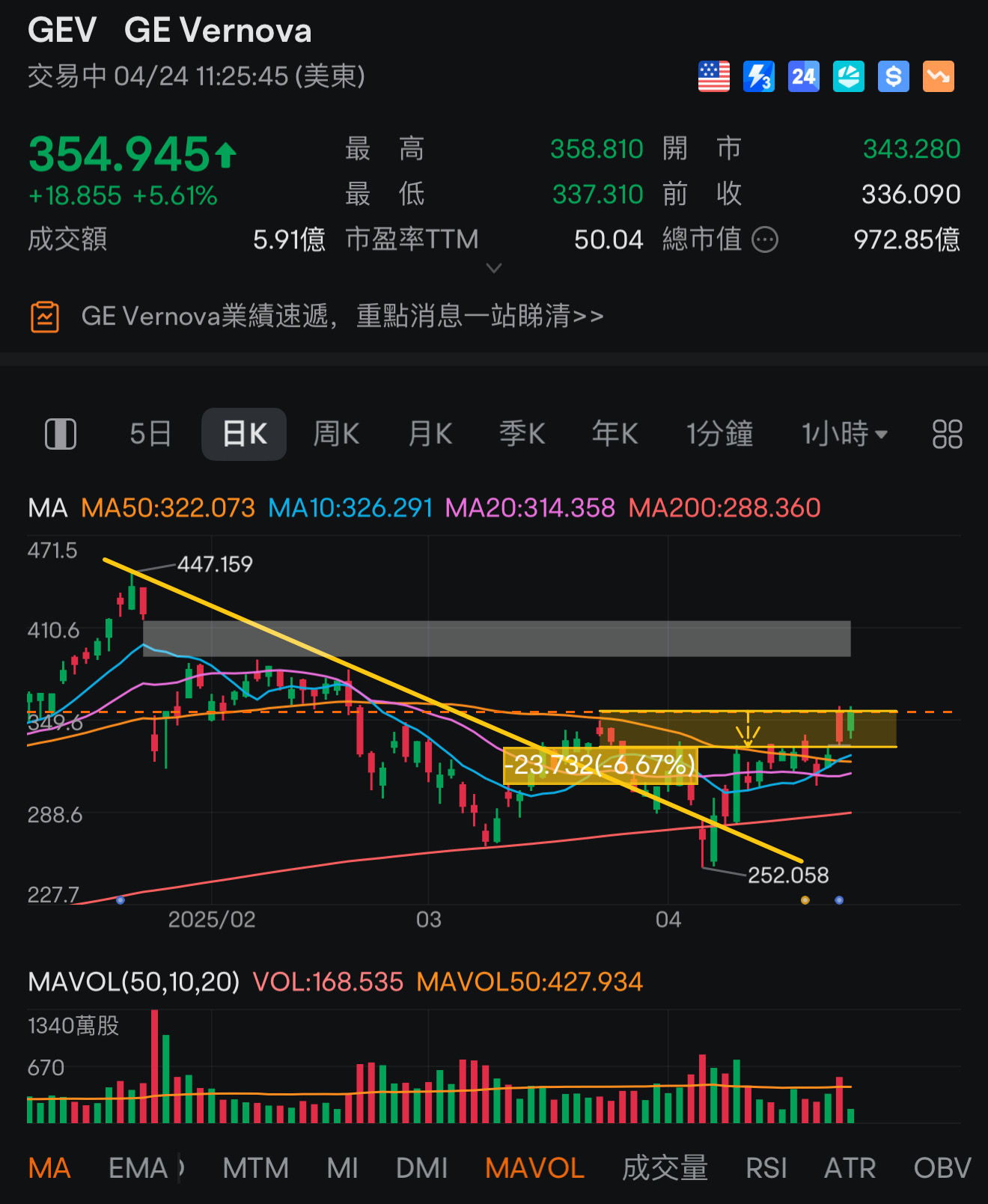Select the 成交量 volume indicator
Image resolution: width=988 pixels, height=1204 pixels.
click(665, 1168)
